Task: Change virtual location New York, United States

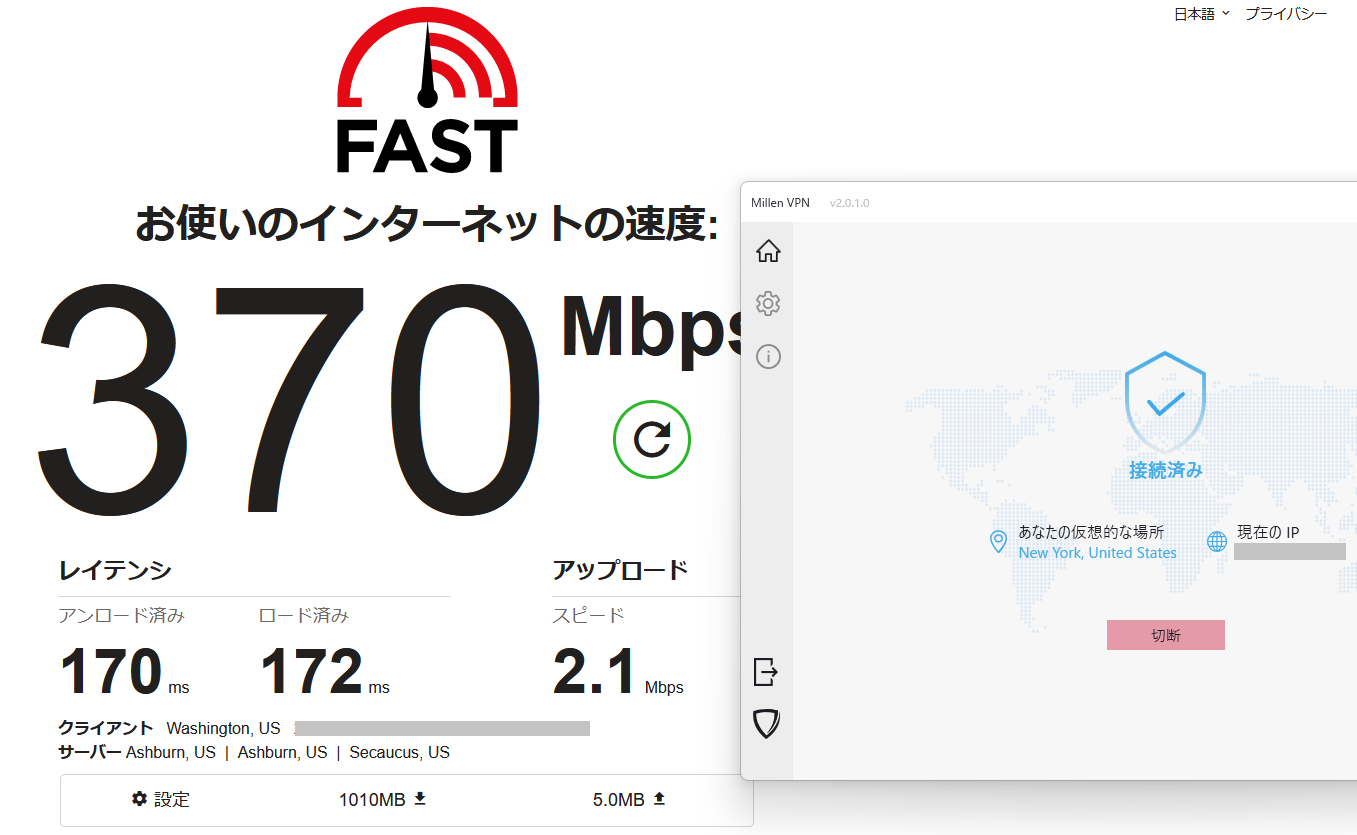Action: 1097,553
